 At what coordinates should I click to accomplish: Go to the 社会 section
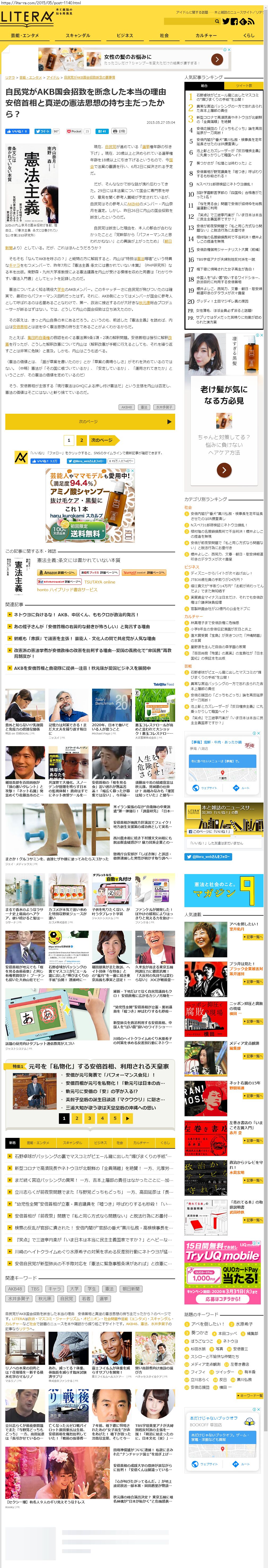click(x=164, y=35)
